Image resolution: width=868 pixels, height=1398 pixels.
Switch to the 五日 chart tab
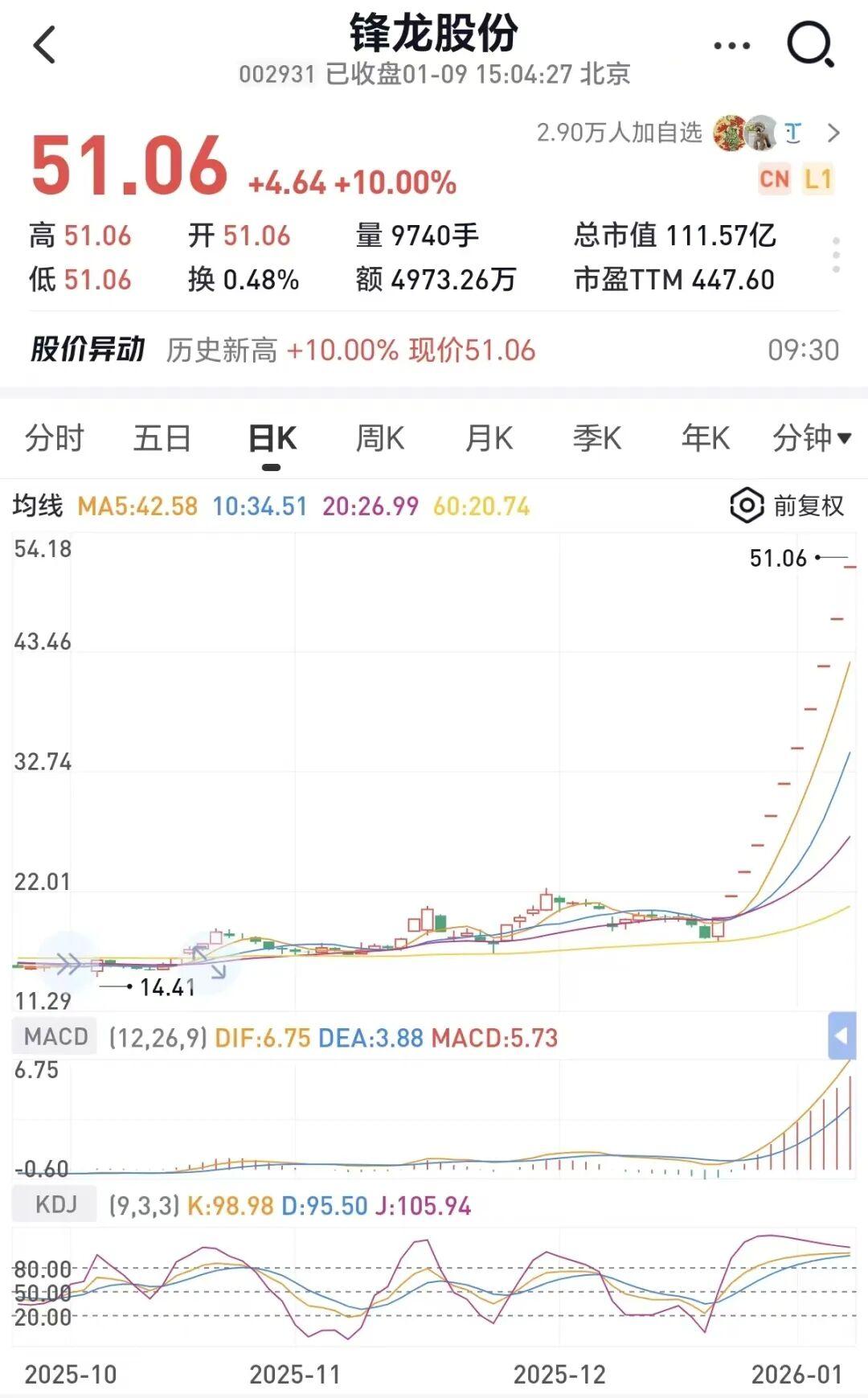coord(162,439)
